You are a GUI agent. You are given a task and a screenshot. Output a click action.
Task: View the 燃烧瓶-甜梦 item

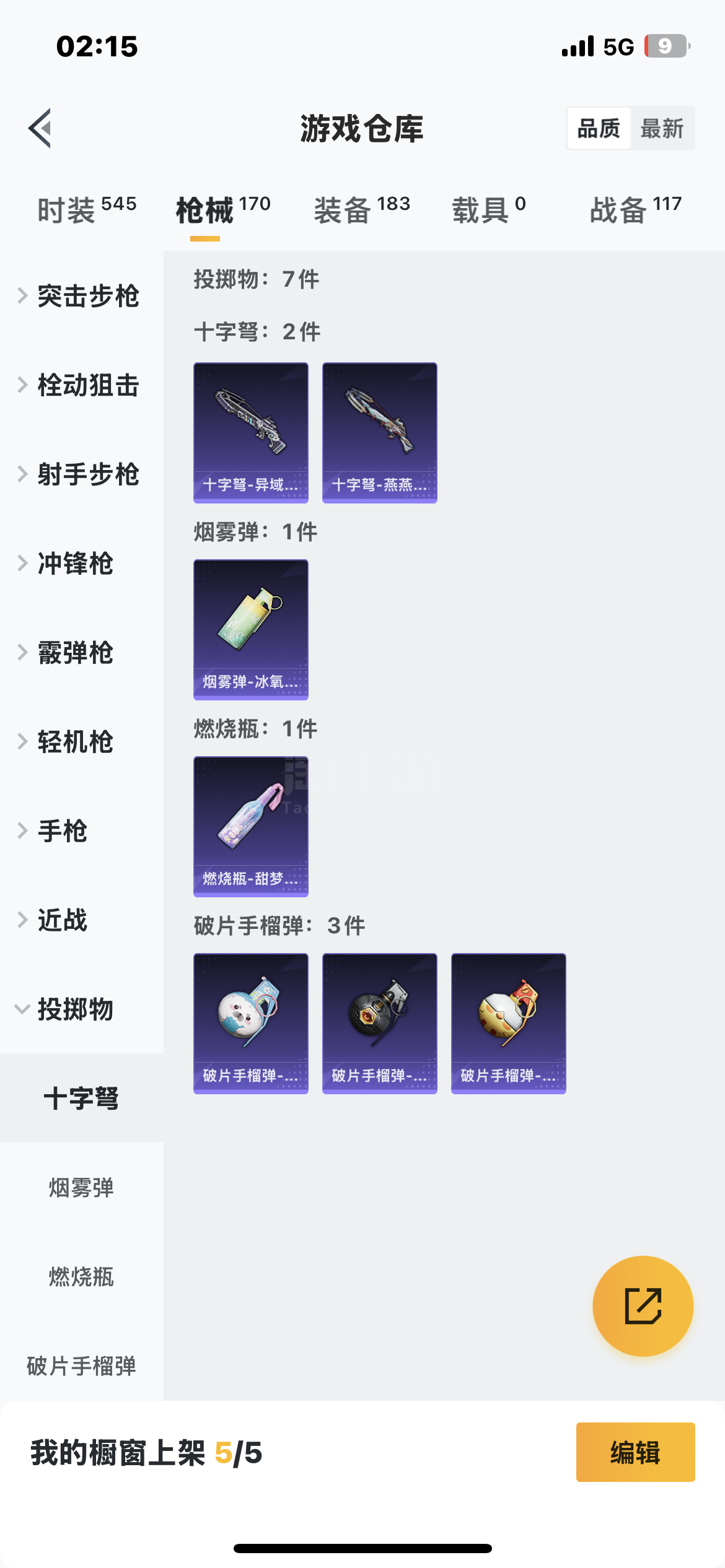[x=251, y=826]
